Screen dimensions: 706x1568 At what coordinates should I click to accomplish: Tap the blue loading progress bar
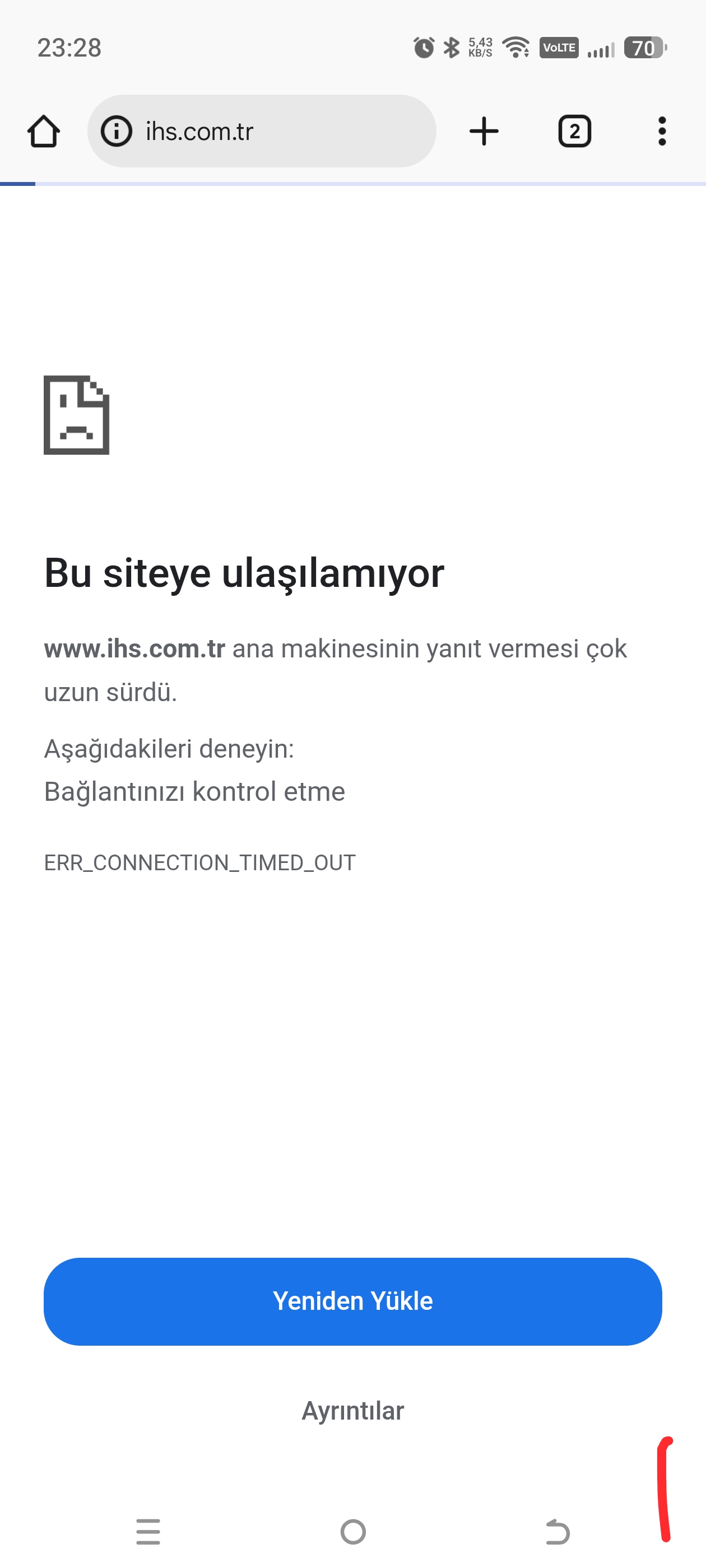click(18, 182)
